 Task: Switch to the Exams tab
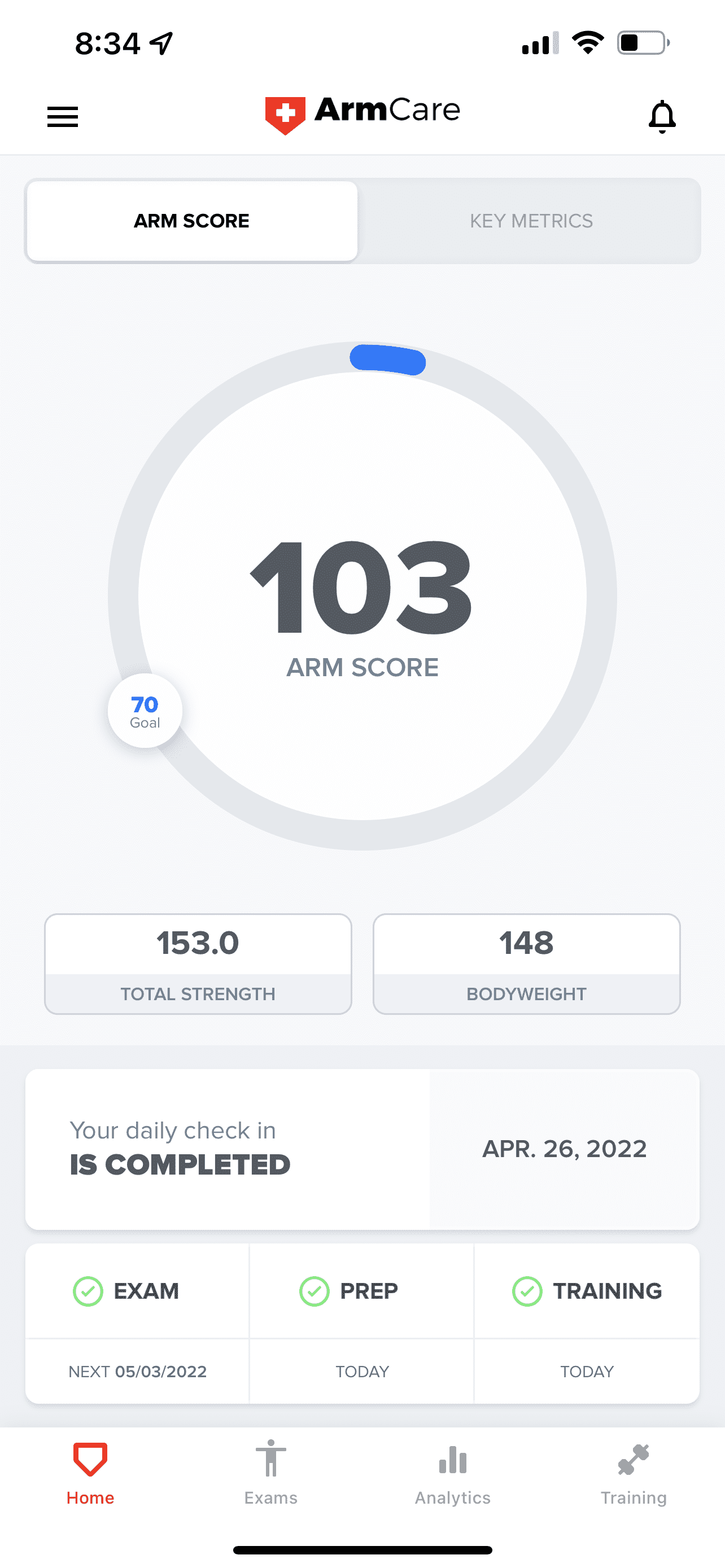click(x=271, y=1472)
